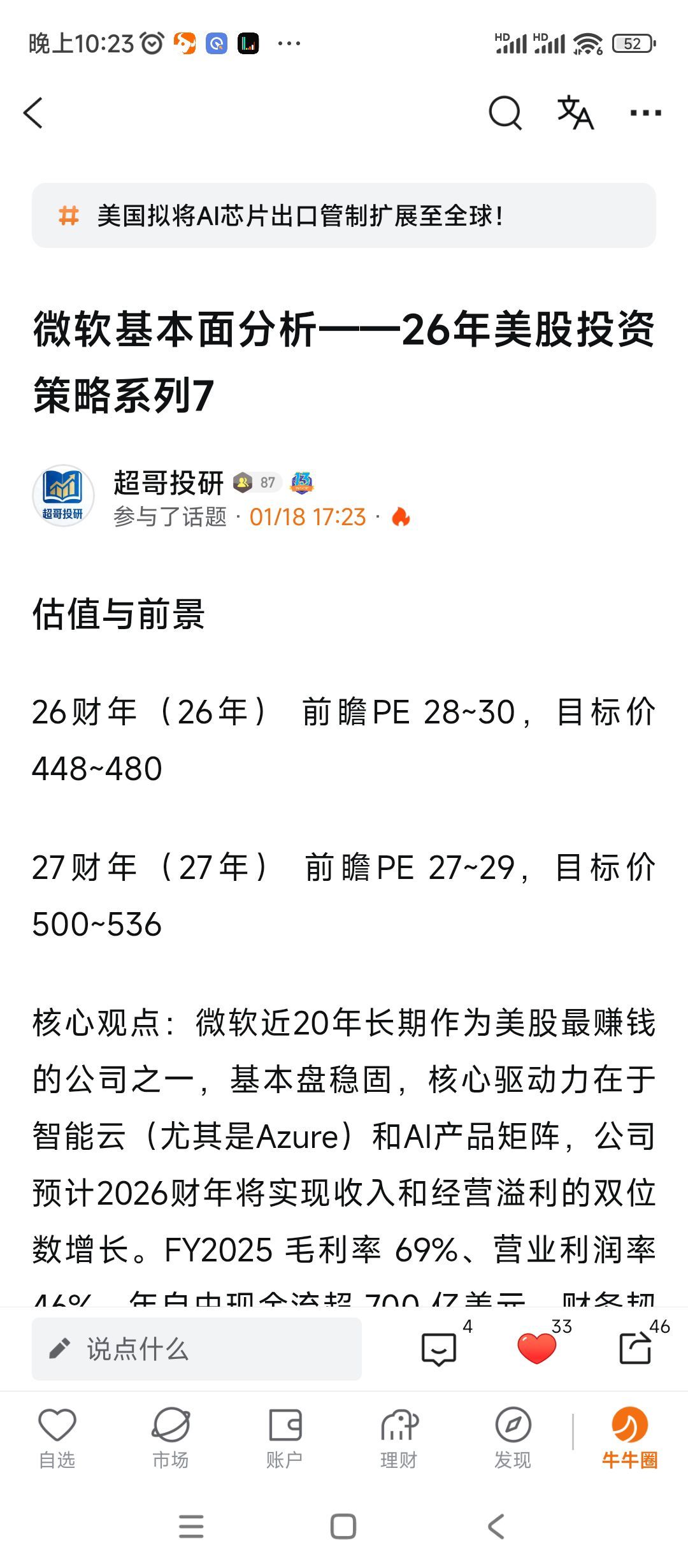
Task: Open search from the top bar
Action: 505,113
